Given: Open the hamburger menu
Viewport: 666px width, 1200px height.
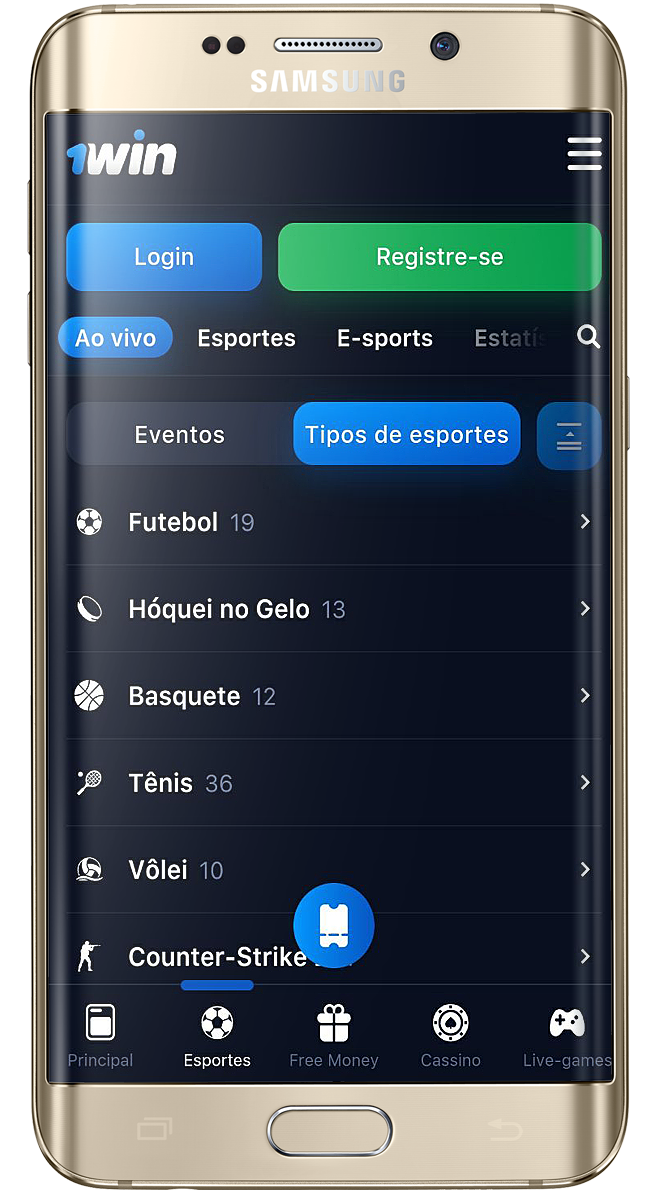Looking at the screenshot, I should coord(584,155).
